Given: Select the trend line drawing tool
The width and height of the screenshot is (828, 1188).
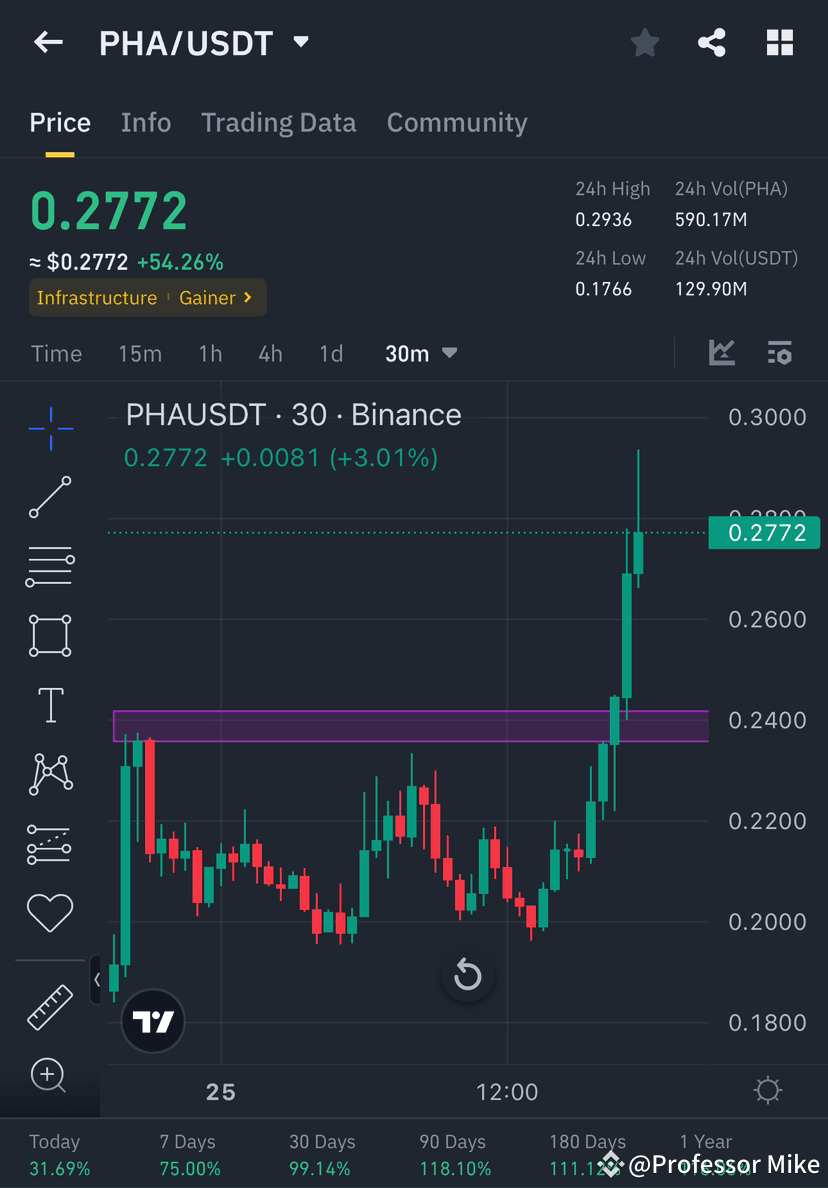Looking at the screenshot, I should (x=50, y=497).
